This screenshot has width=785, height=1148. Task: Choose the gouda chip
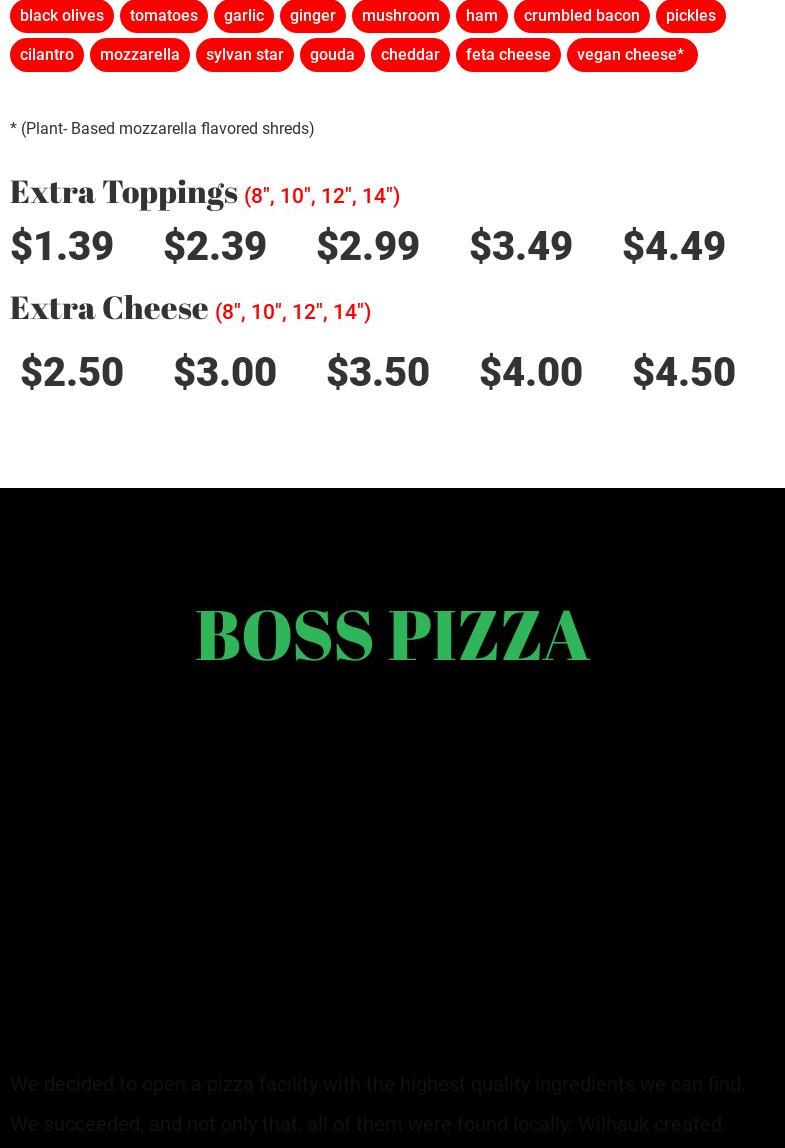(332, 55)
